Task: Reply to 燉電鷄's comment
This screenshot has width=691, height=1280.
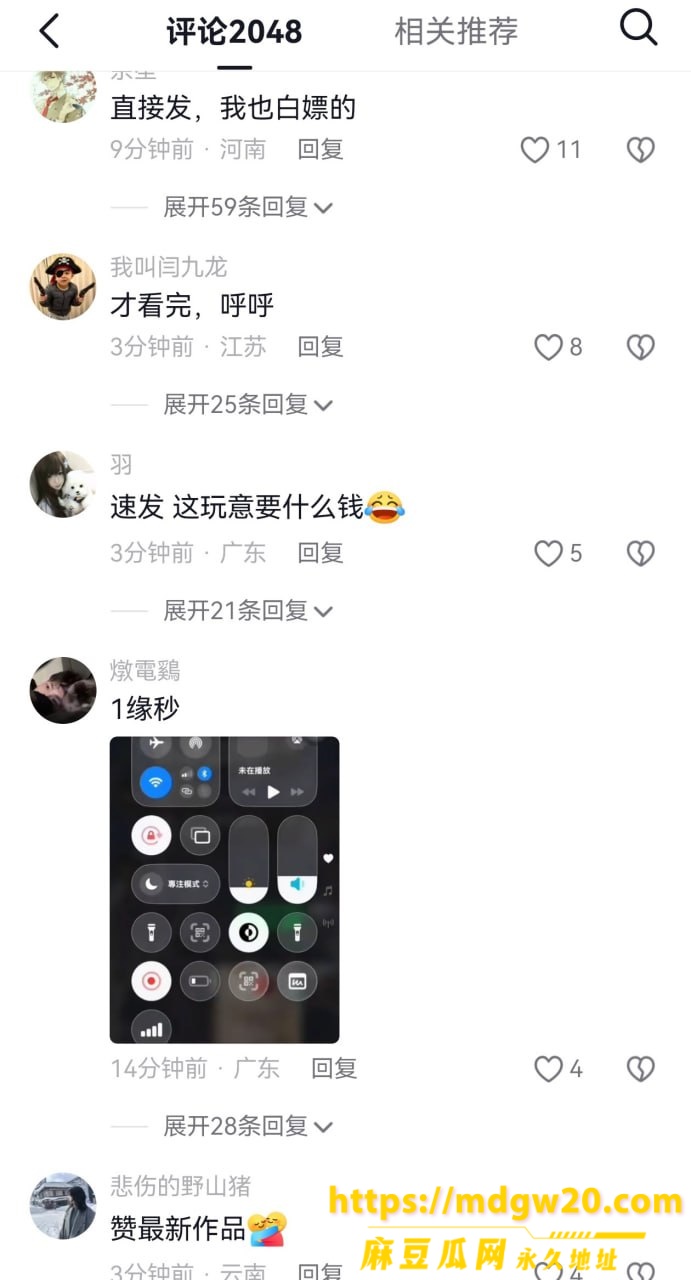Action: pos(334,1069)
